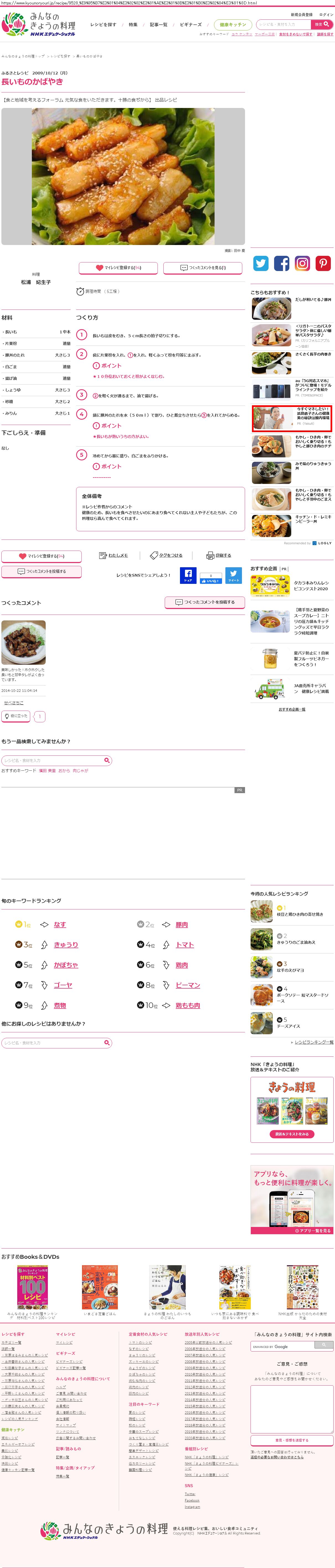
Task: Open the なす keyword ranking link
Action: click(x=60, y=925)
